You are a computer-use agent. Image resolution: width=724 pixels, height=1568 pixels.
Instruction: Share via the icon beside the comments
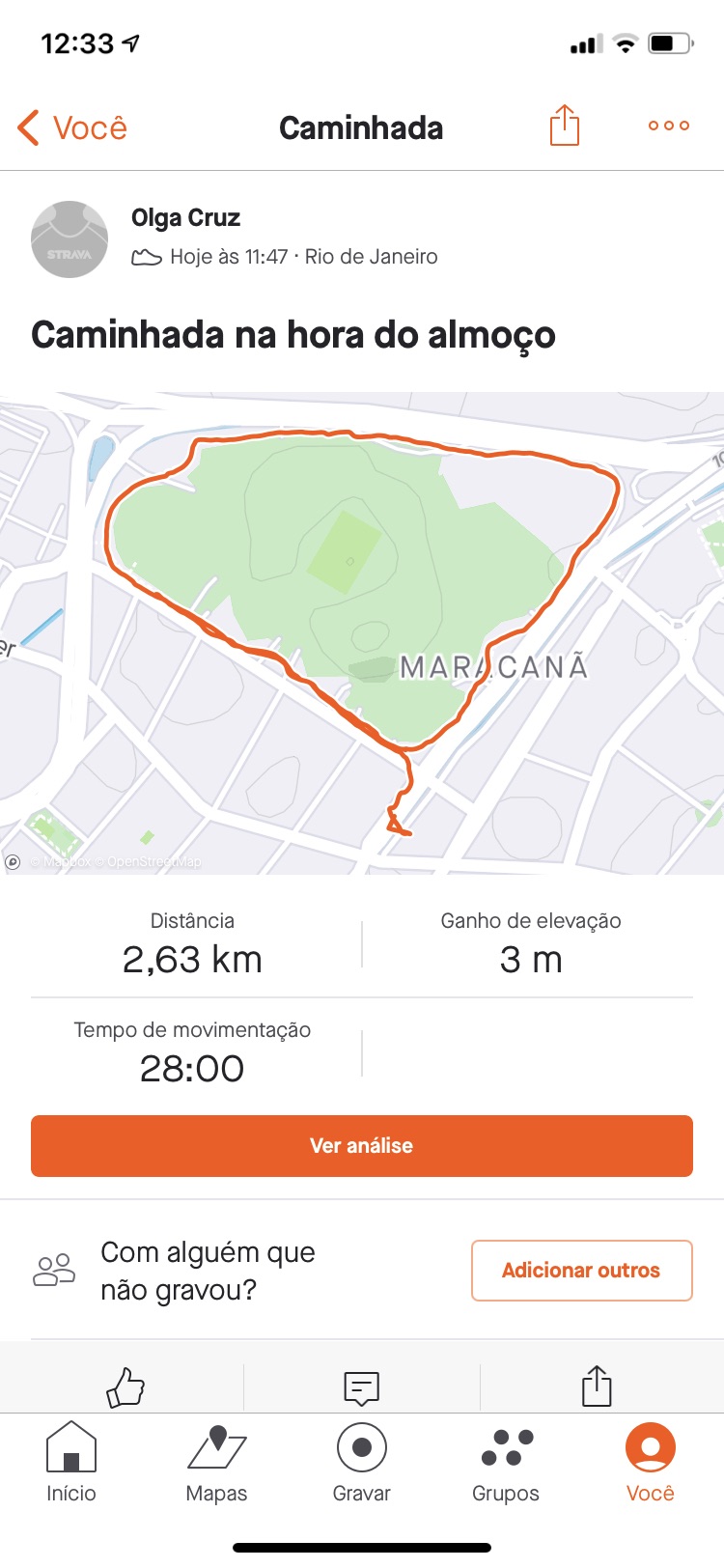point(597,1386)
